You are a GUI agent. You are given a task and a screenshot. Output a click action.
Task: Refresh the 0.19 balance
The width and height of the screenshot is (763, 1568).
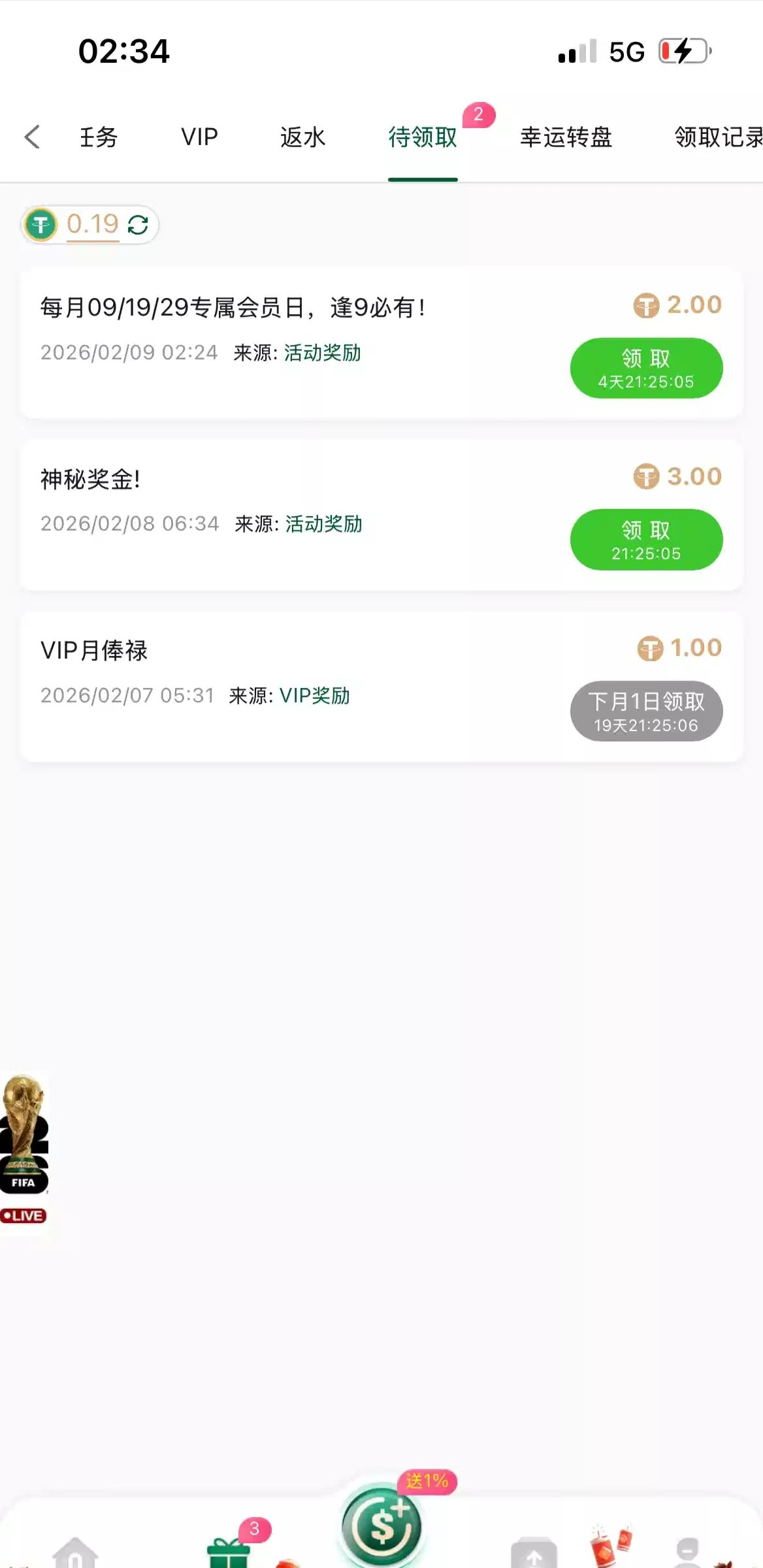point(138,225)
